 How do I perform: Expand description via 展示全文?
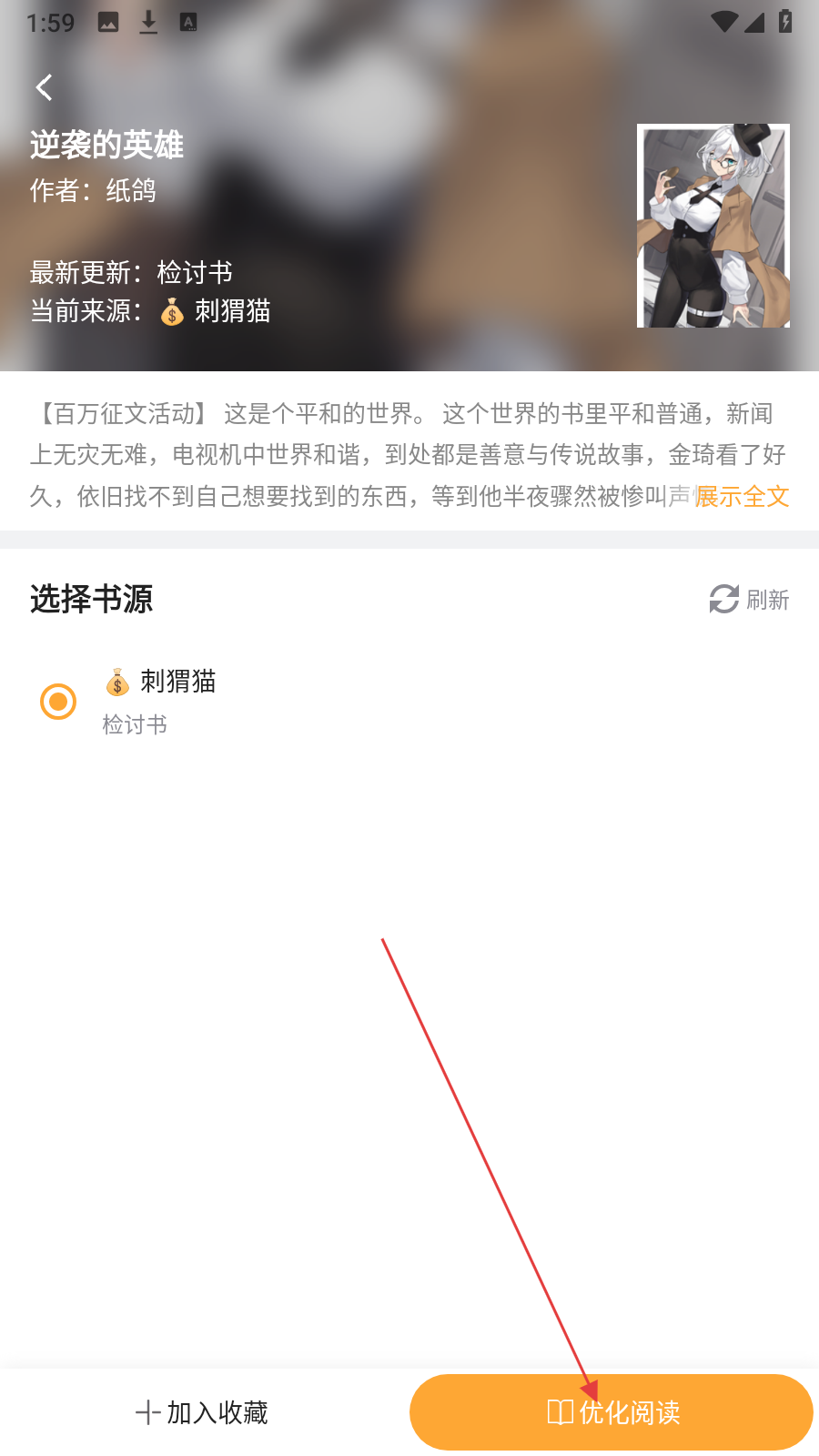[742, 497]
